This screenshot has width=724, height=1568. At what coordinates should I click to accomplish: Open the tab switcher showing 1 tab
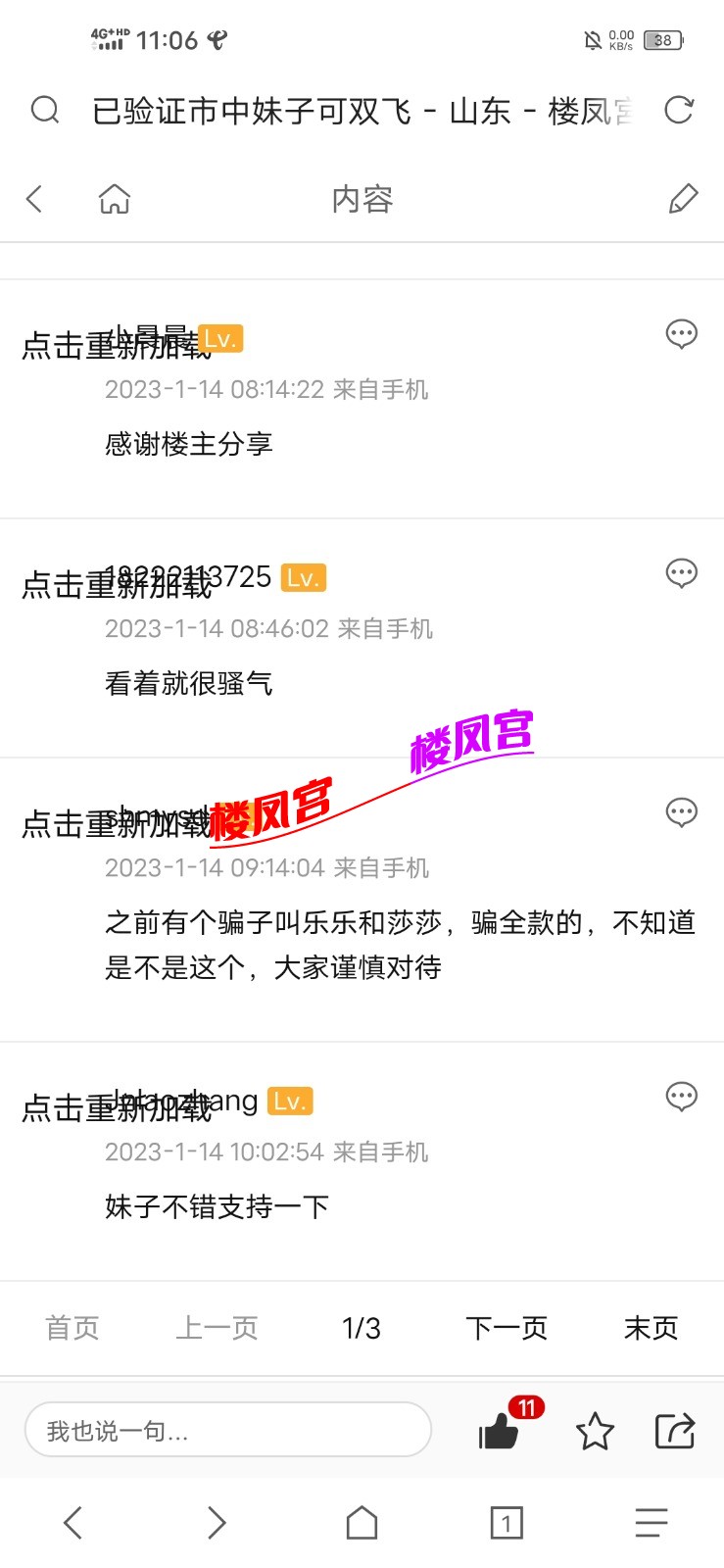[506, 1523]
